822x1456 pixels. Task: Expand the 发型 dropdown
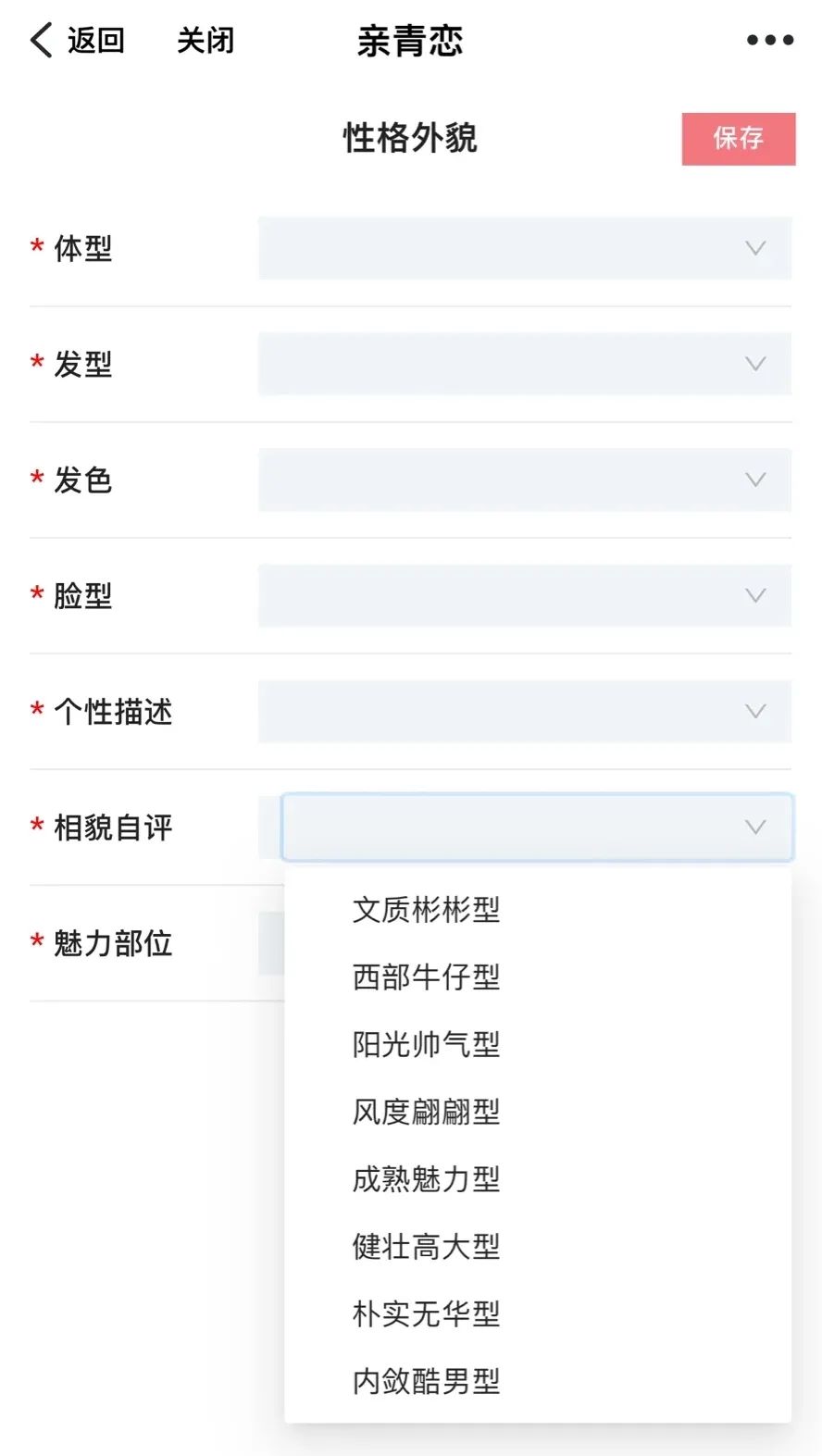point(525,364)
